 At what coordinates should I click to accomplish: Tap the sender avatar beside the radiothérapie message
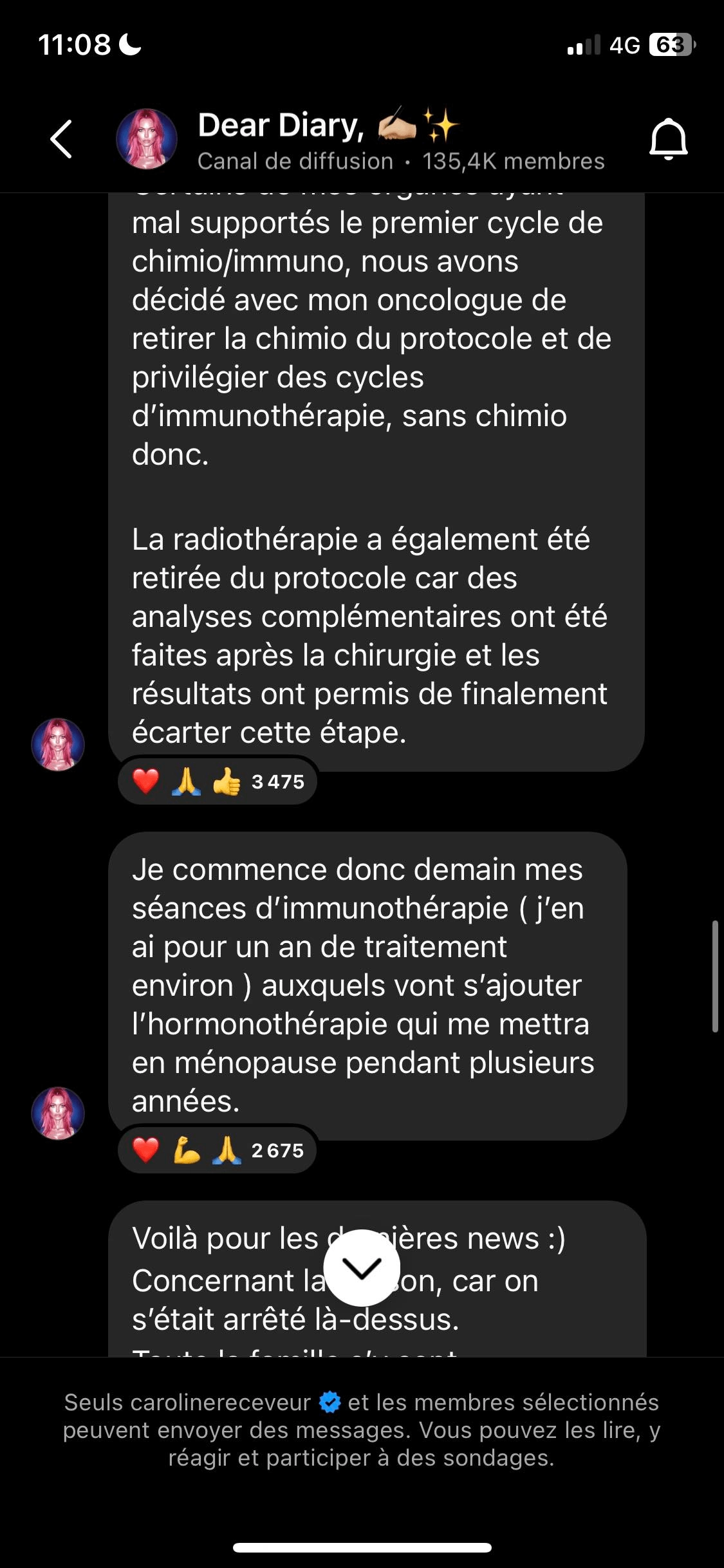[x=58, y=745]
